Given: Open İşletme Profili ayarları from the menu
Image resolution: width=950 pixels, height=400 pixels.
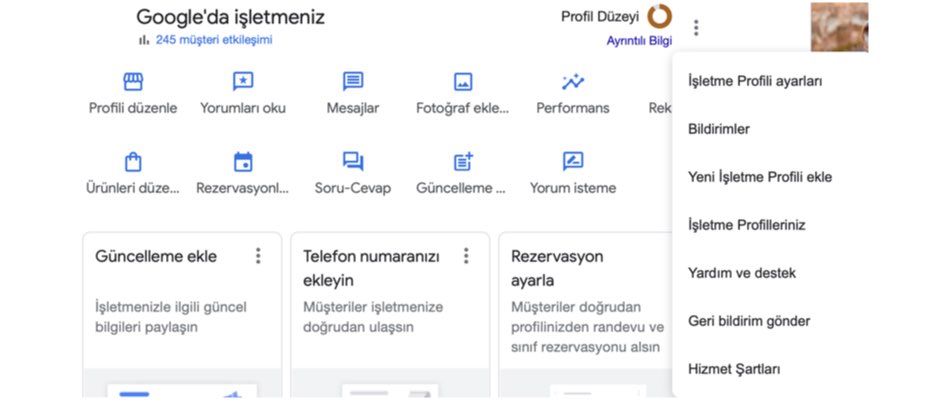Looking at the screenshot, I should pos(755,81).
